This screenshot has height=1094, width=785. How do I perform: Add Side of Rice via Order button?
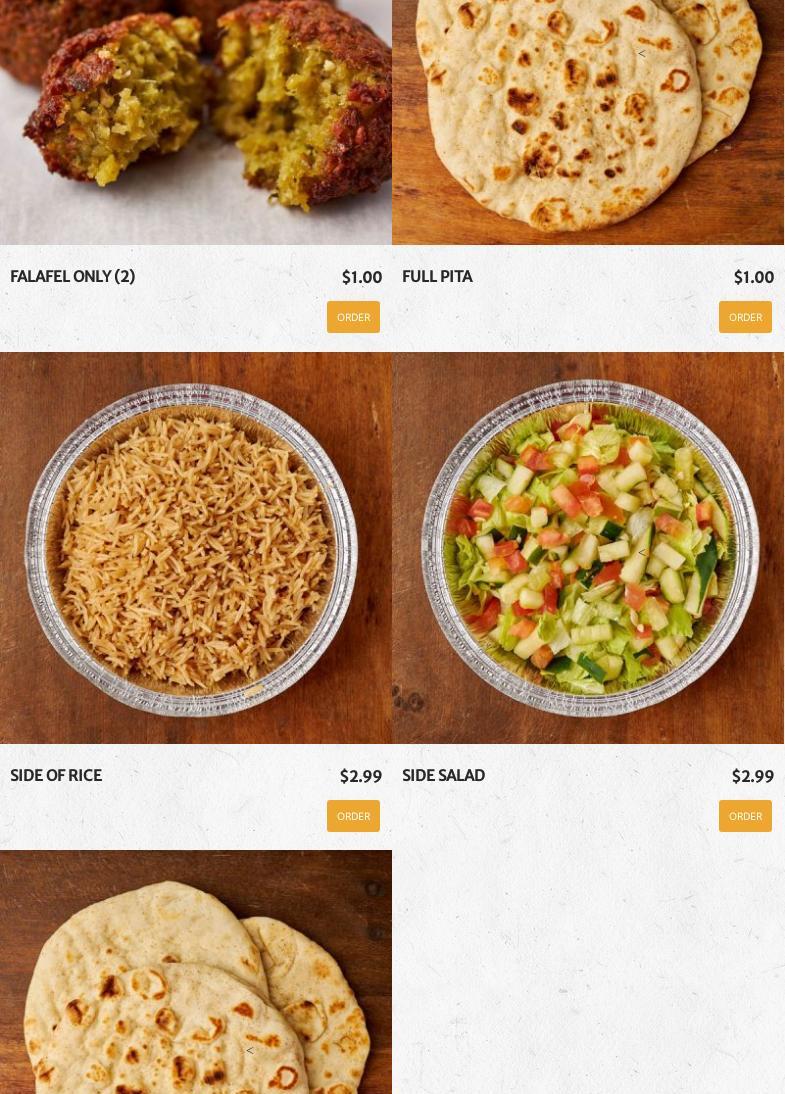(353, 816)
